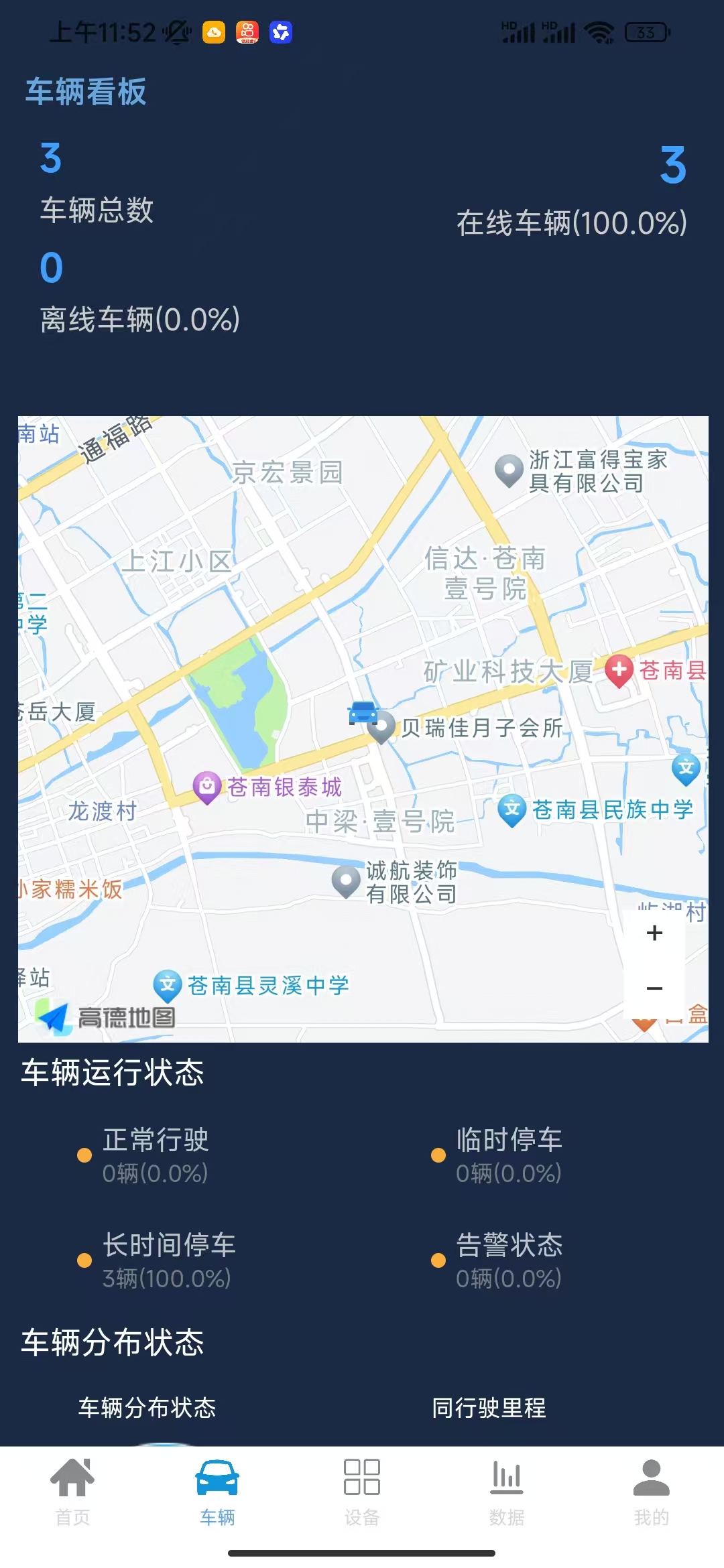Select the 车辆 tab
Image resolution: width=724 pixels, height=1568 pixels.
coord(217,1490)
